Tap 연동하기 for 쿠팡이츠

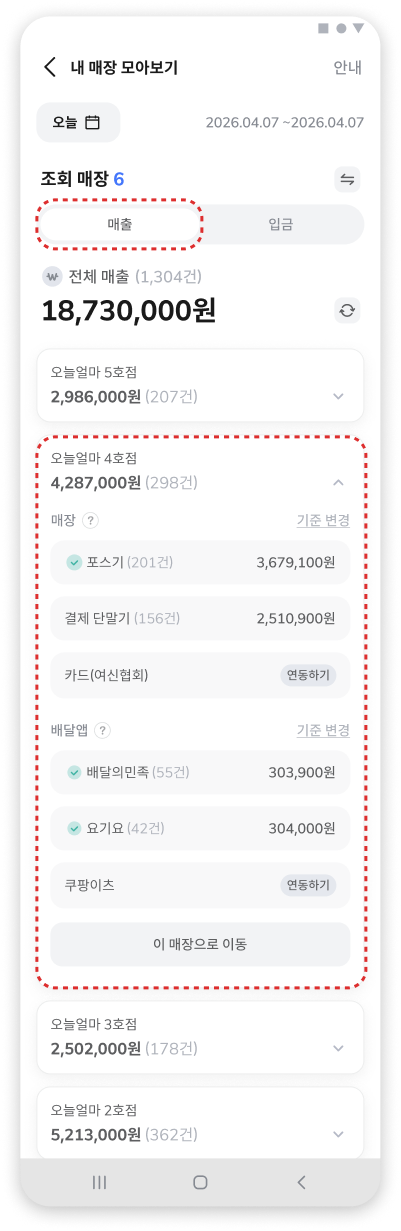[x=307, y=885]
